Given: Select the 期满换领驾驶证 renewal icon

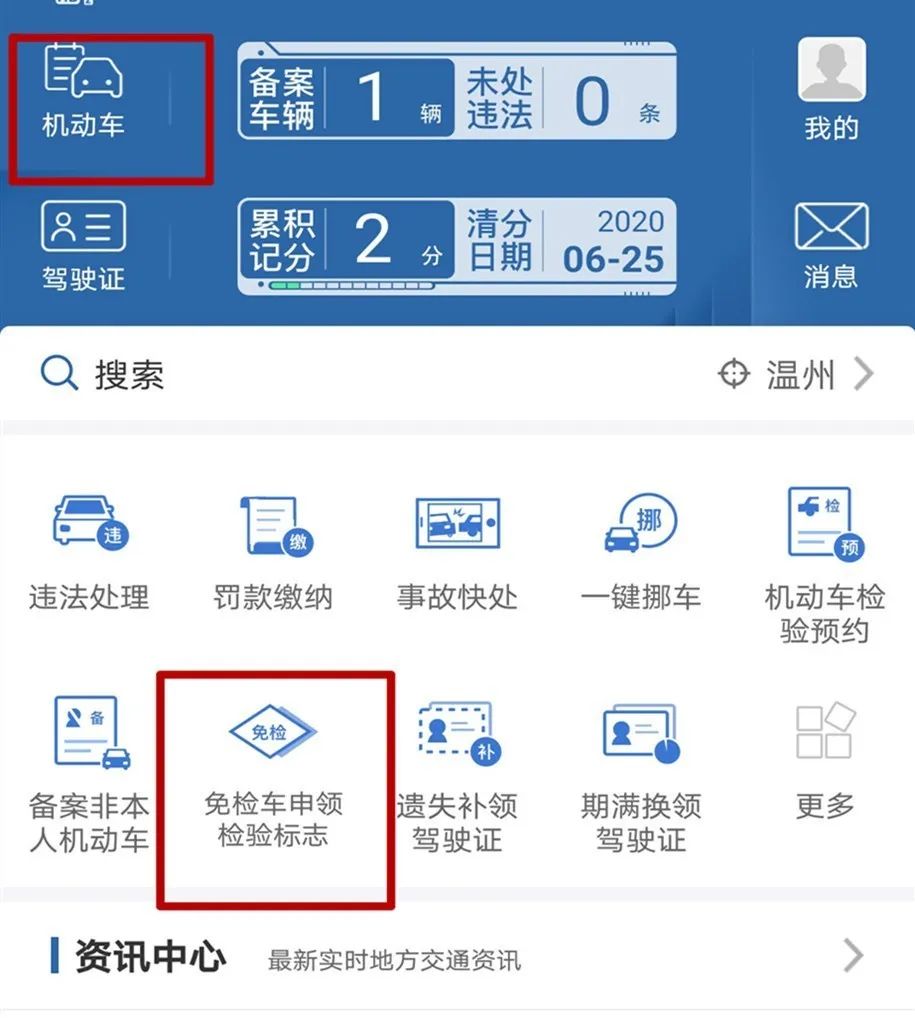Looking at the screenshot, I should [640, 732].
